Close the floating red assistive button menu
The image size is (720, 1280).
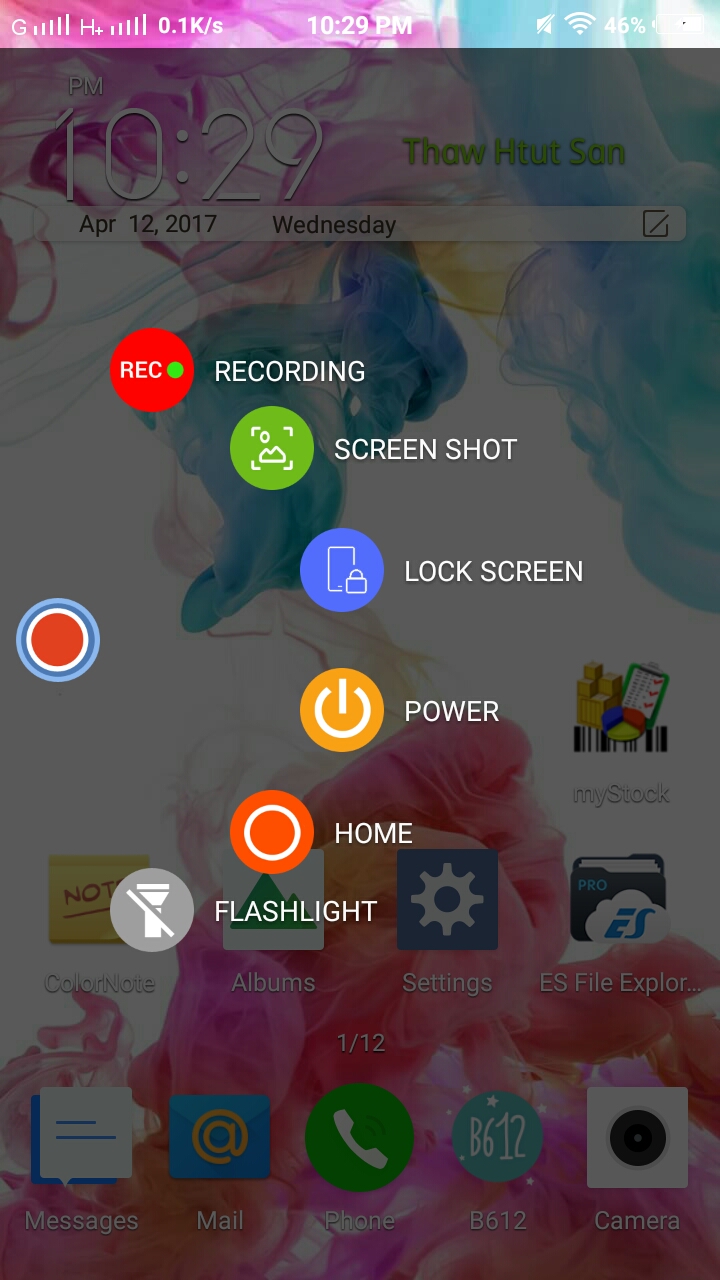[58, 640]
